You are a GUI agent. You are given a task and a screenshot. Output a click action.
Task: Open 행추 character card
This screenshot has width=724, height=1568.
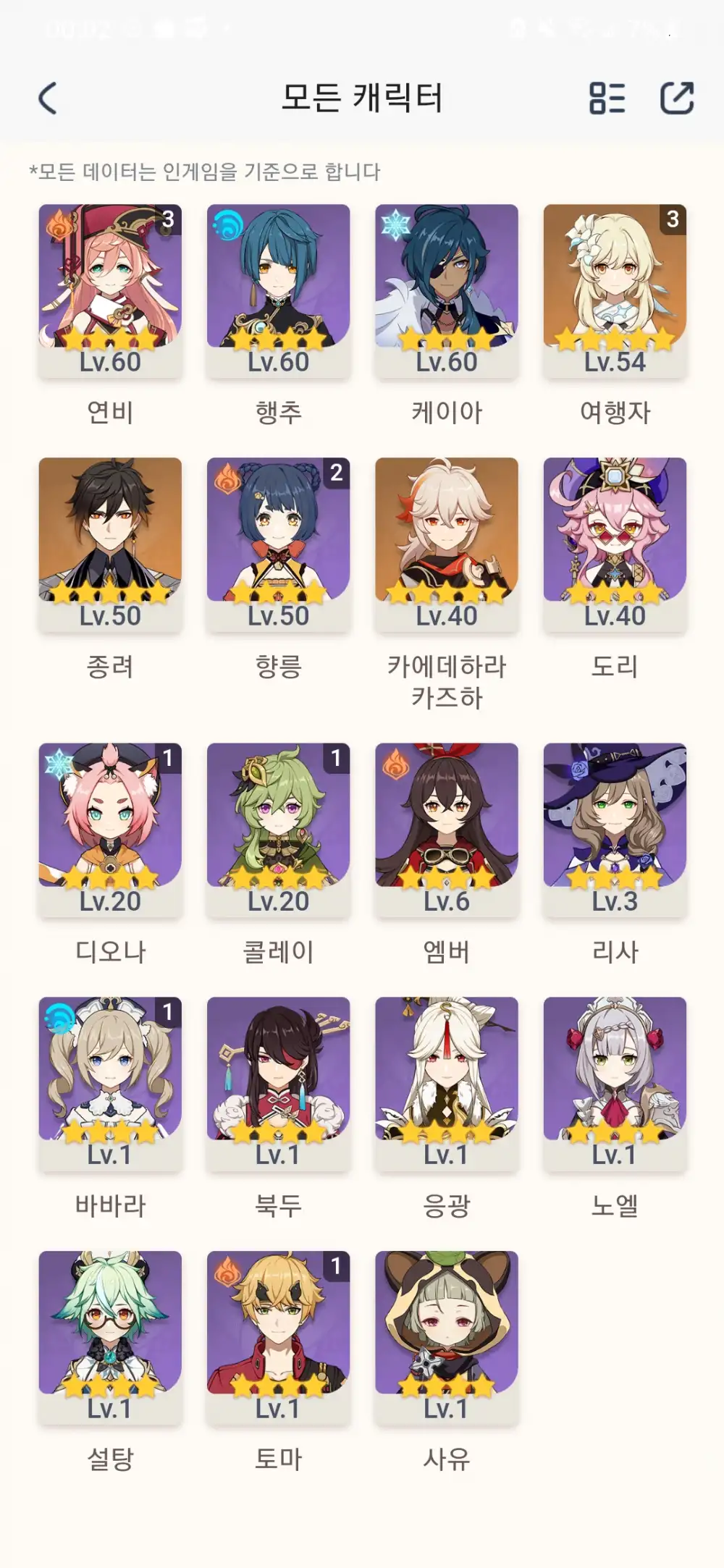point(278,290)
